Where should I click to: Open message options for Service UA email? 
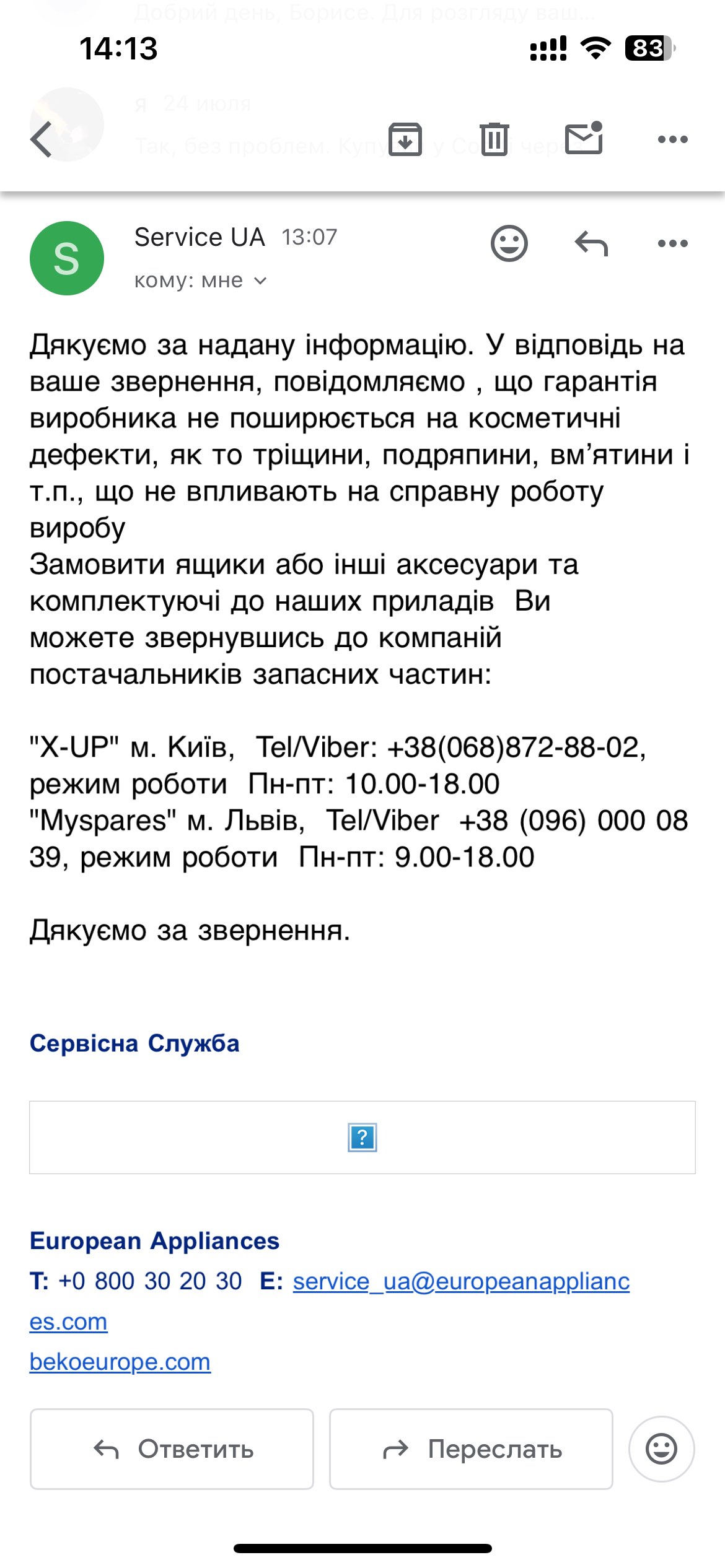click(x=673, y=243)
